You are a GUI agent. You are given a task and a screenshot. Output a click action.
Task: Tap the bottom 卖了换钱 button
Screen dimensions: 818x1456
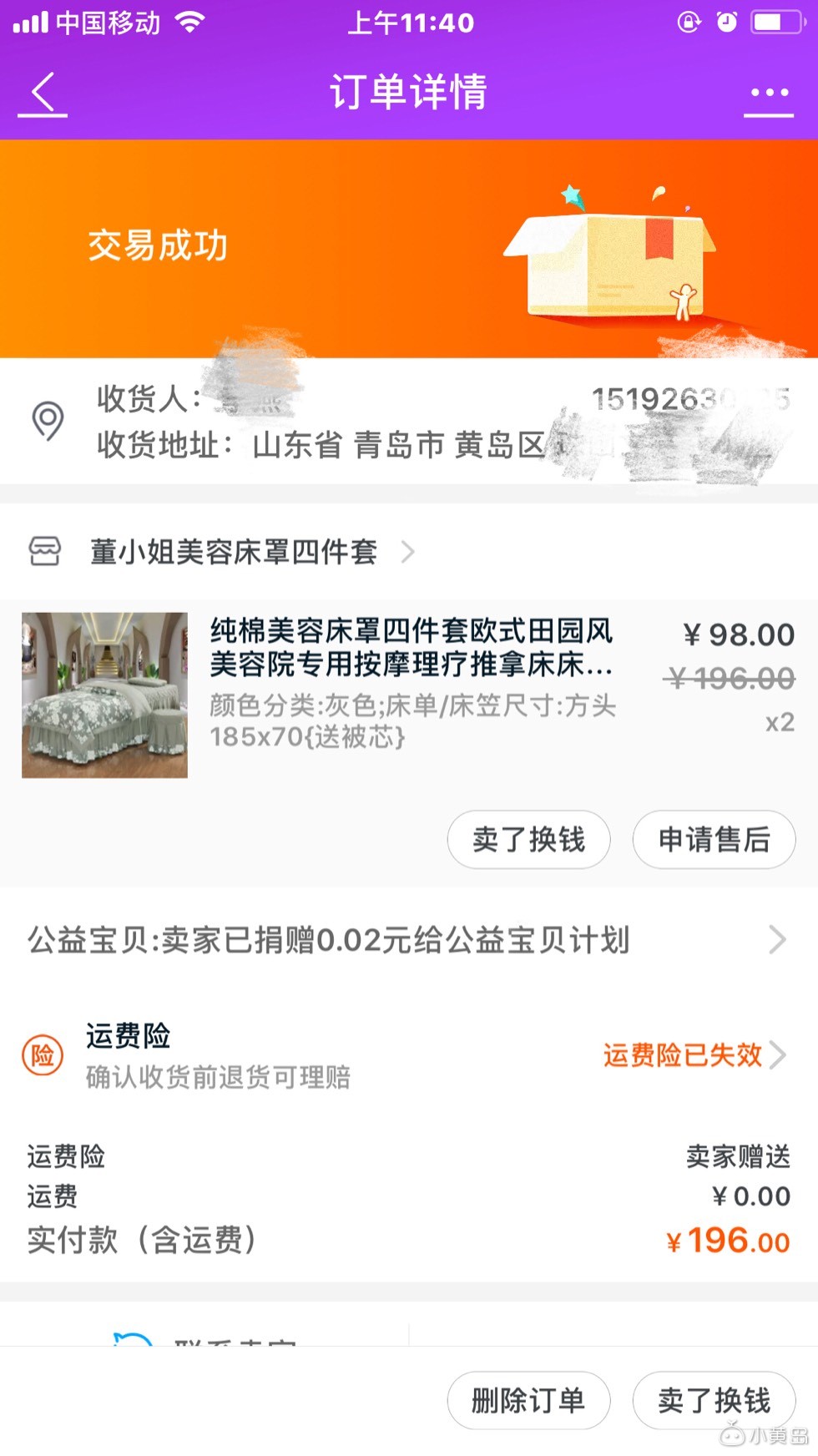coord(714,1401)
